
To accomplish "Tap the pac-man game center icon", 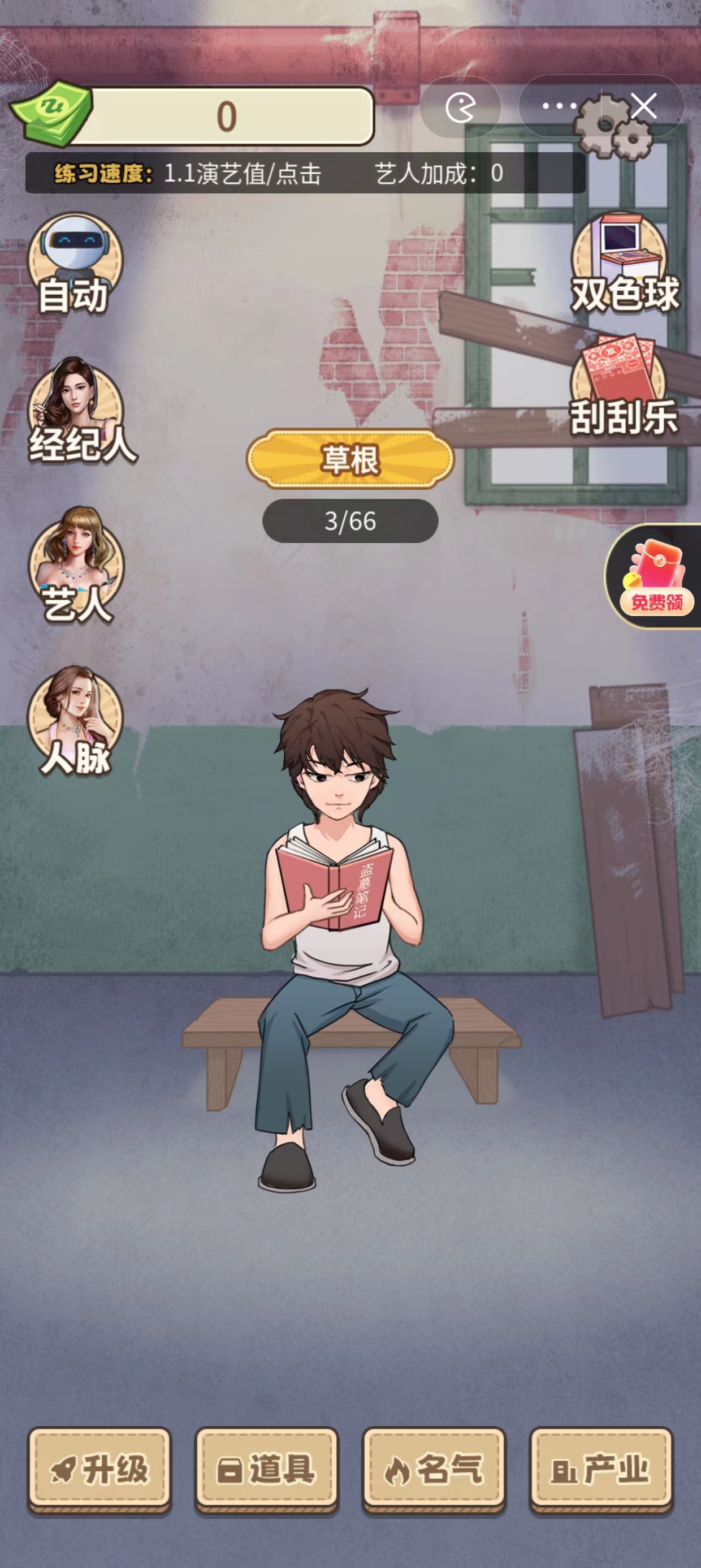I will pos(460,107).
